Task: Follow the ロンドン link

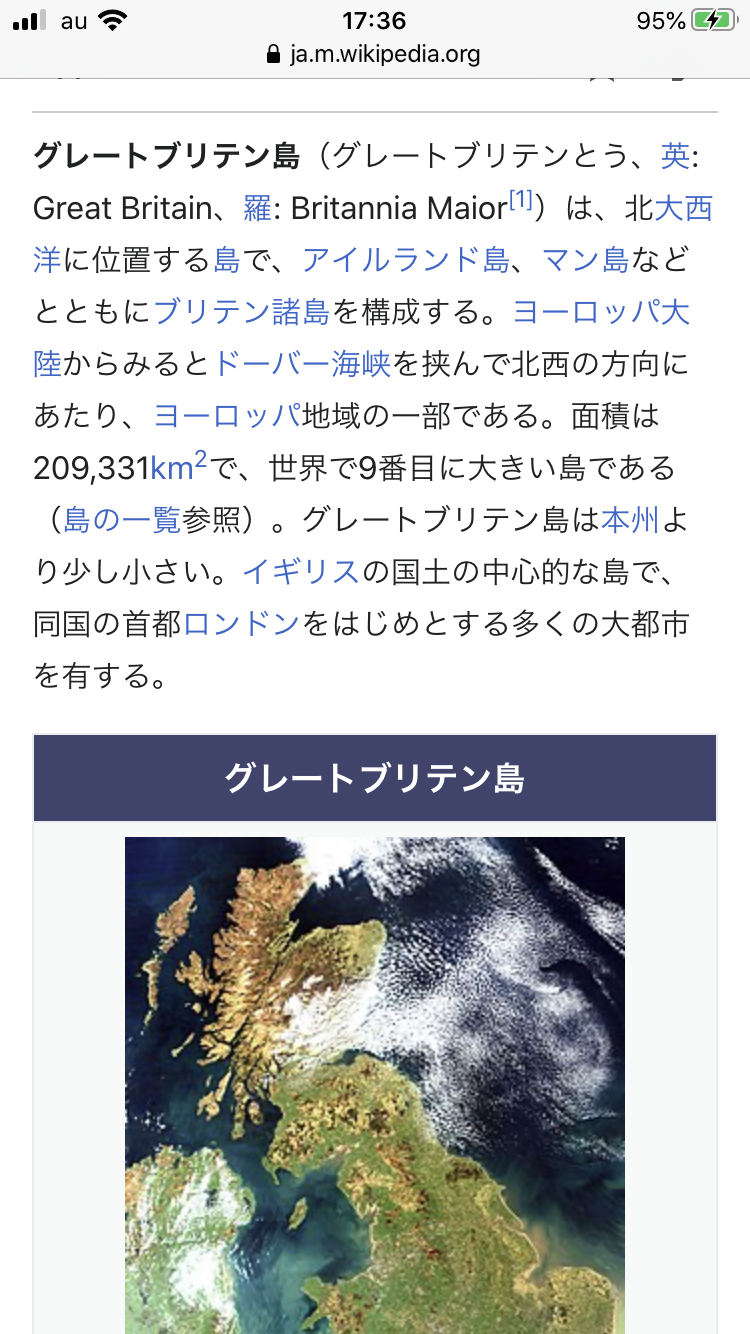Action: tap(242, 624)
